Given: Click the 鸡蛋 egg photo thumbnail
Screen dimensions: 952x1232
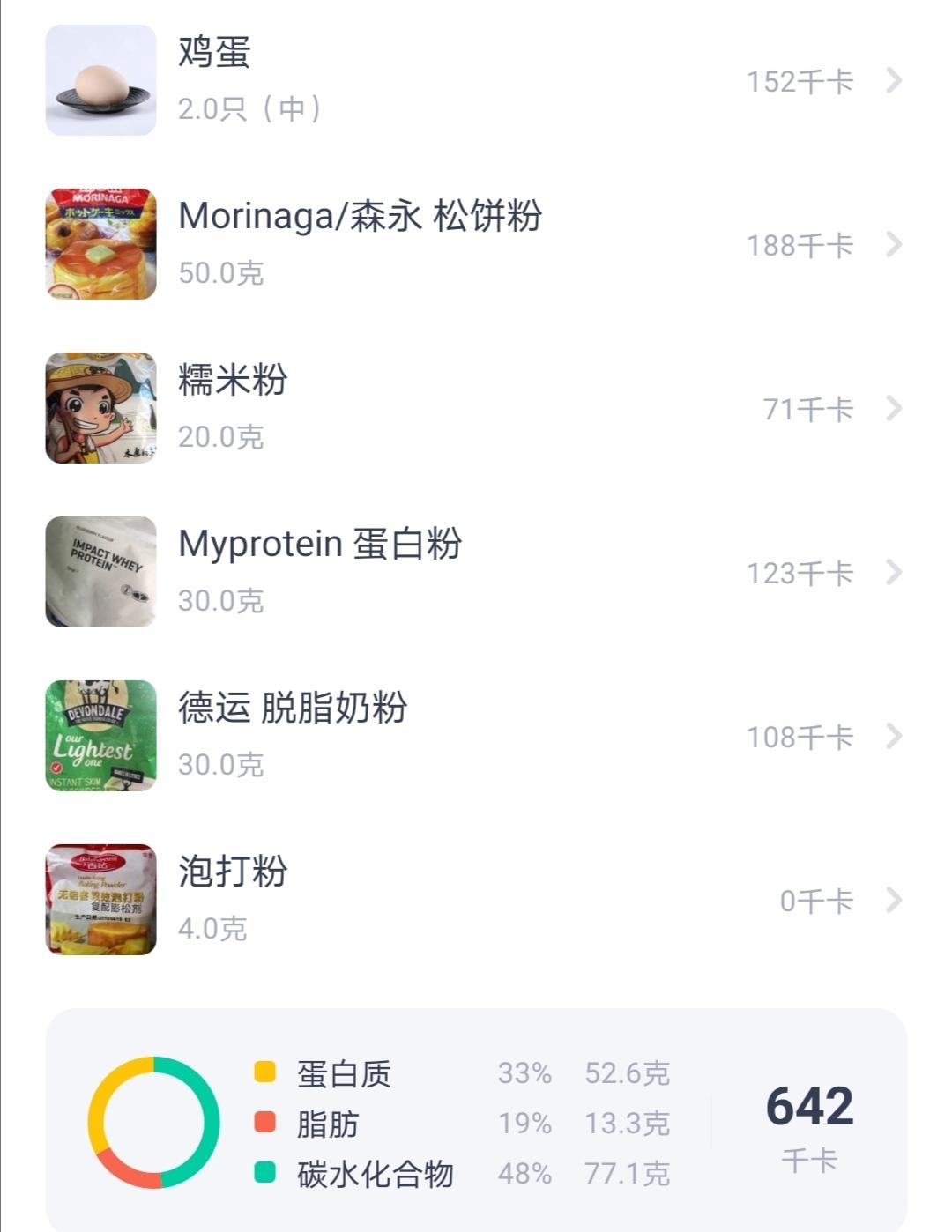Looking at the screenshot, I should point(100,82).
